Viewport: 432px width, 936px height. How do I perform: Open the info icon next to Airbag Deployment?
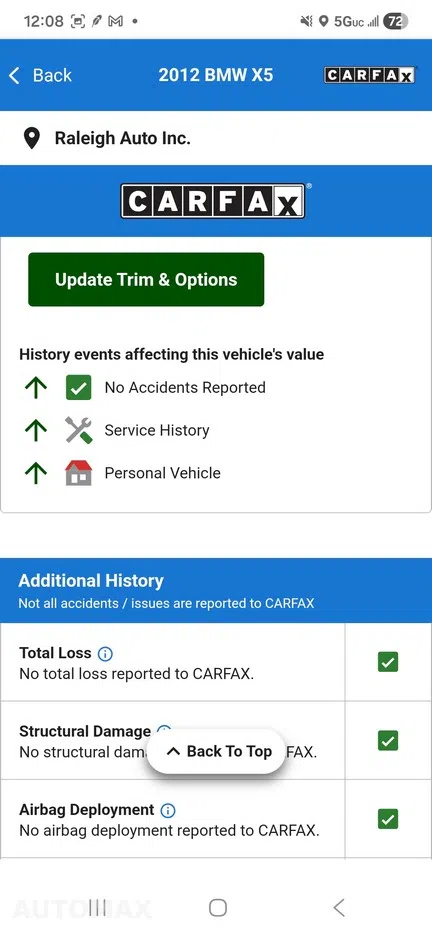168,811
